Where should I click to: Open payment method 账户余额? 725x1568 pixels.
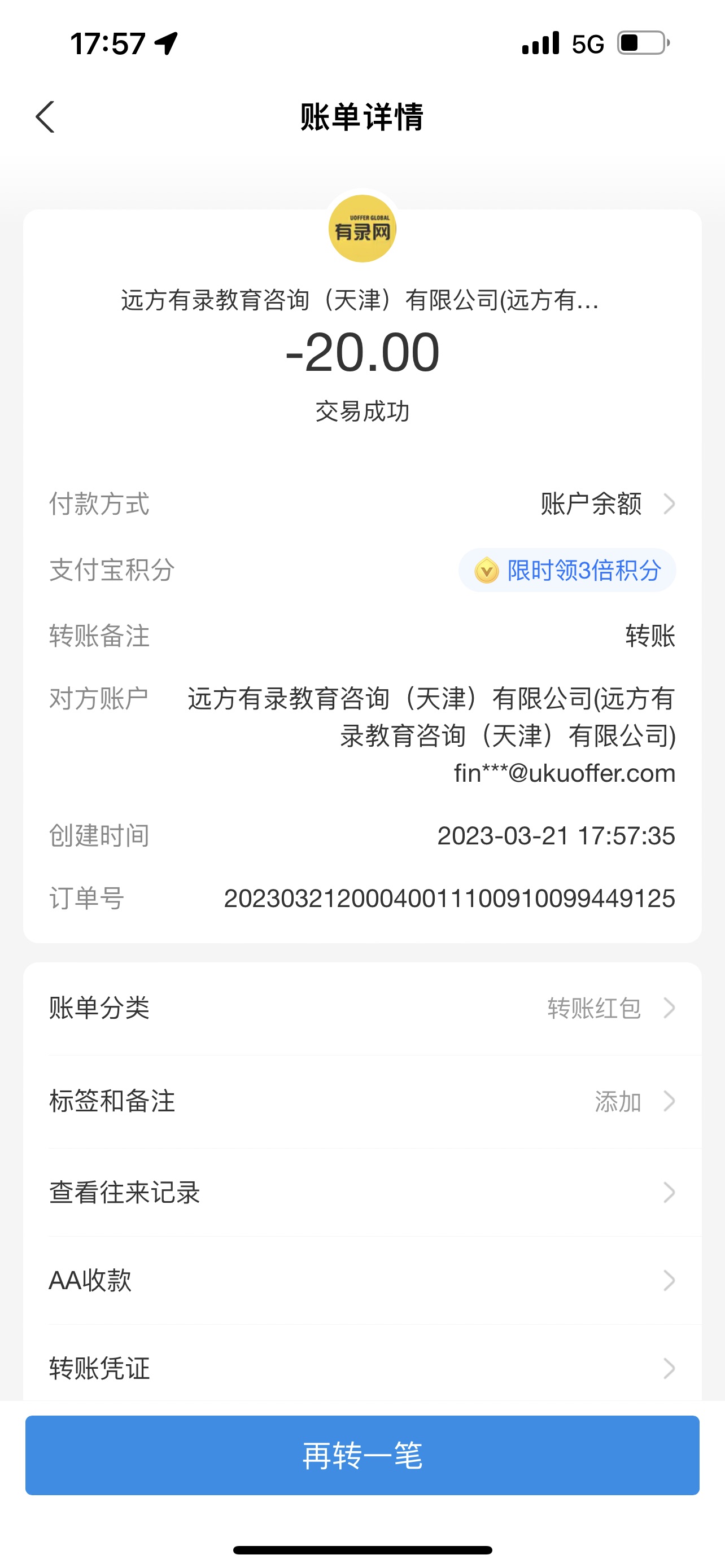tap(606, 504)
